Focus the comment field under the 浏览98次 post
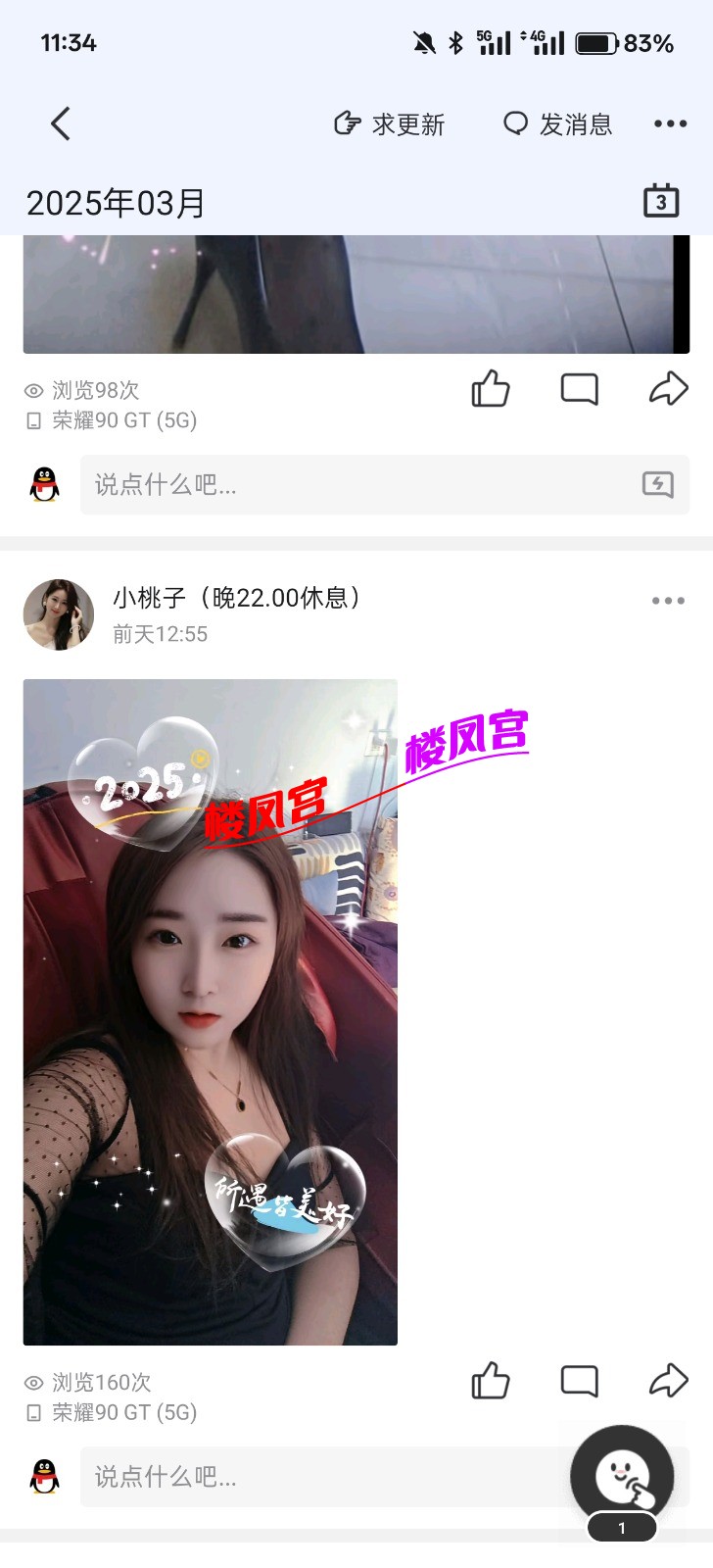The image size is (713, 1568). (x=353, y=484)
